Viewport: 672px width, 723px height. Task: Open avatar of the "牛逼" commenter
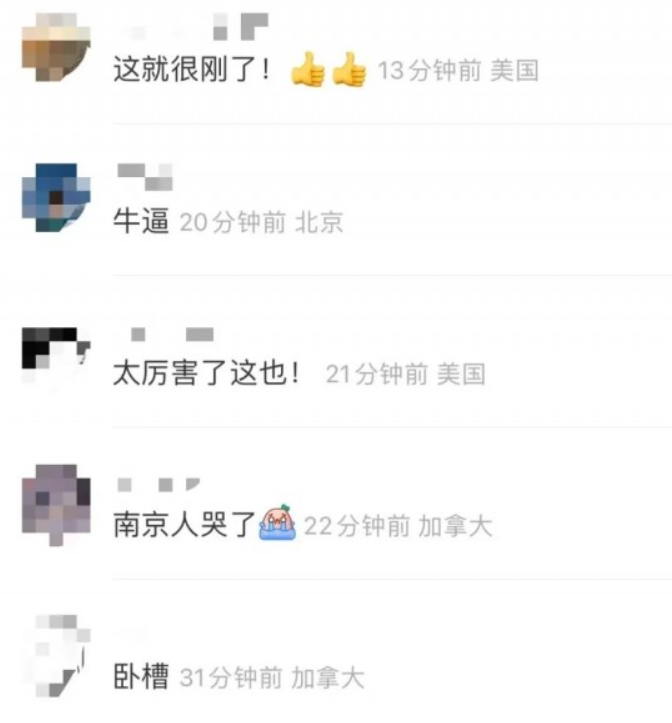click(56, 198)
